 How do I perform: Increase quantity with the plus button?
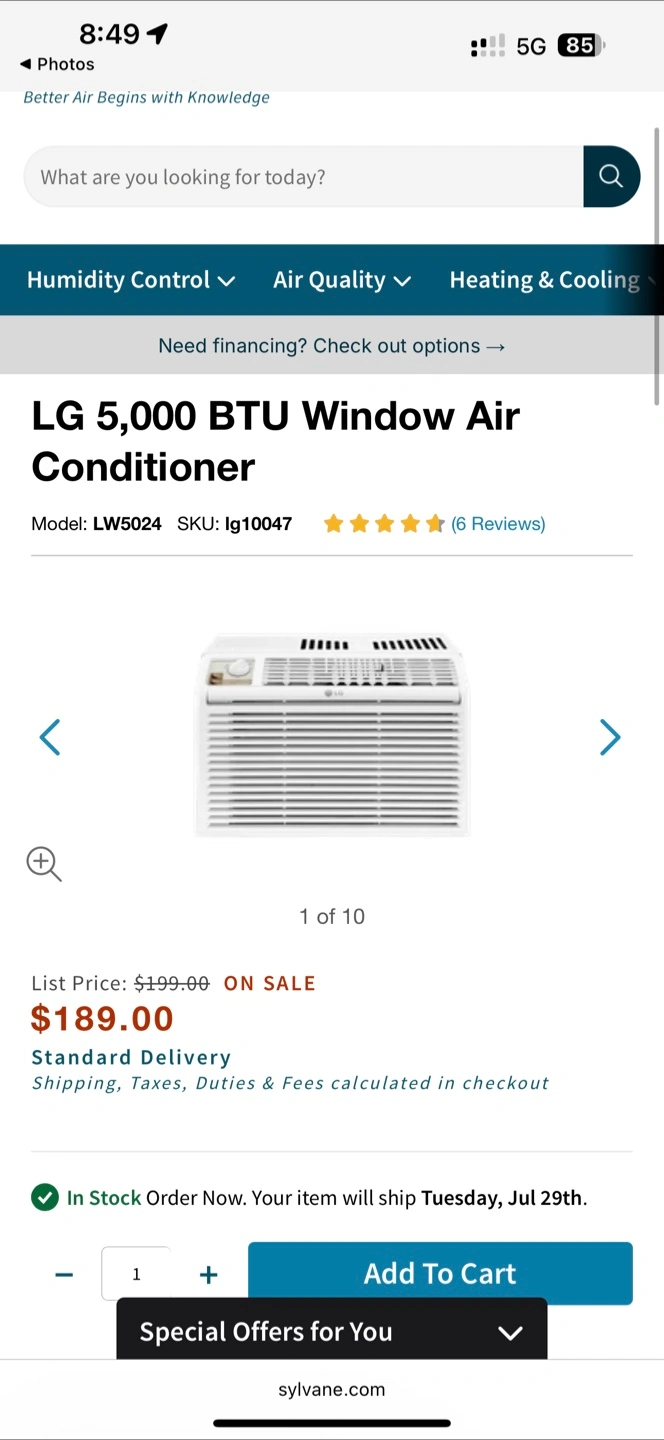tap(208, 1274)
